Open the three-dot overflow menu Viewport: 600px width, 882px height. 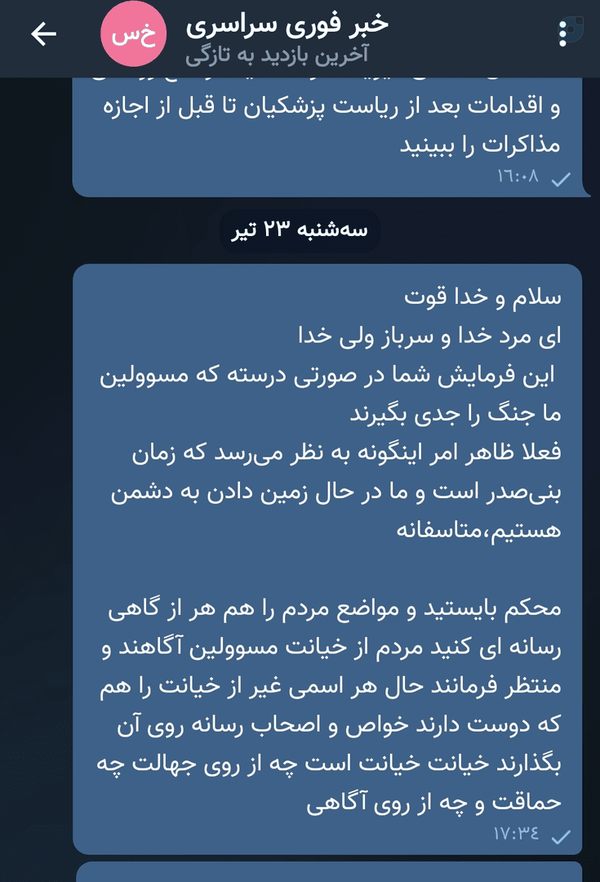point(564,34)
